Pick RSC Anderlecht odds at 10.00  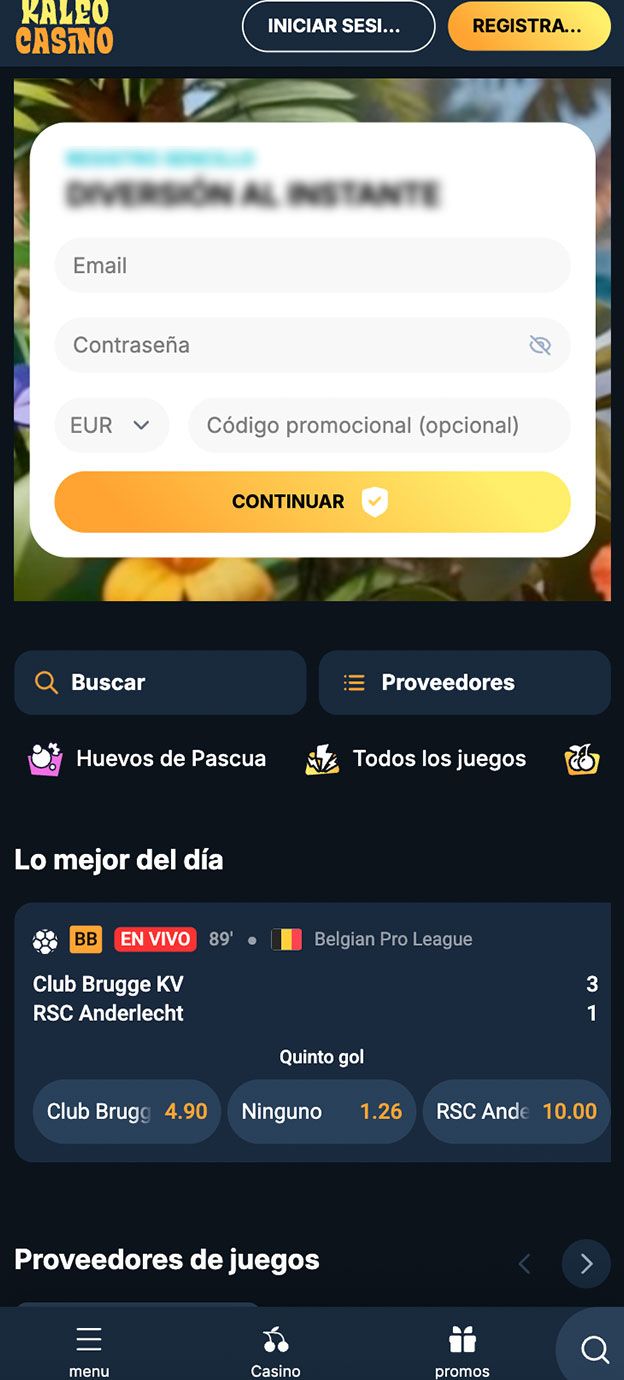(516, 1111)
